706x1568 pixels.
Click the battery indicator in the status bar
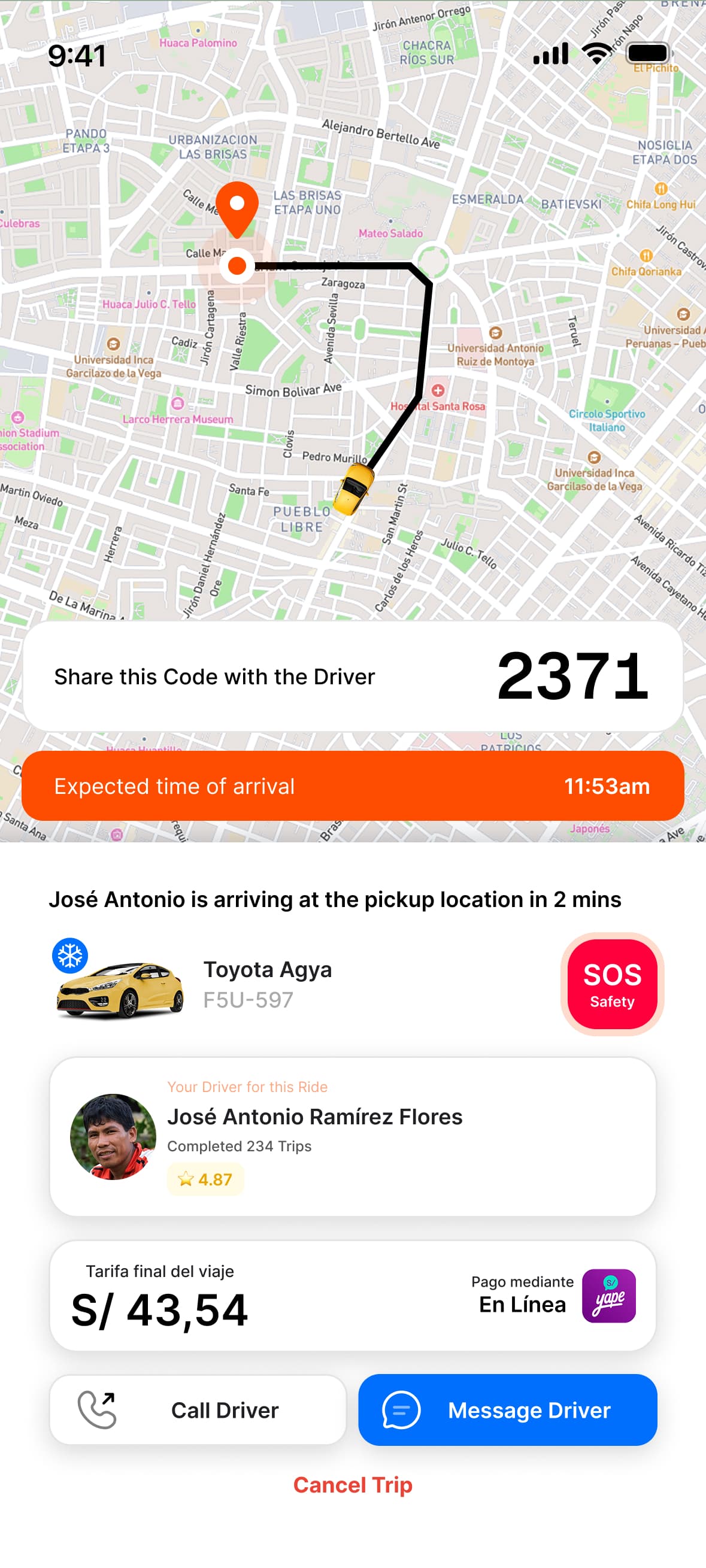click(646, 53)
